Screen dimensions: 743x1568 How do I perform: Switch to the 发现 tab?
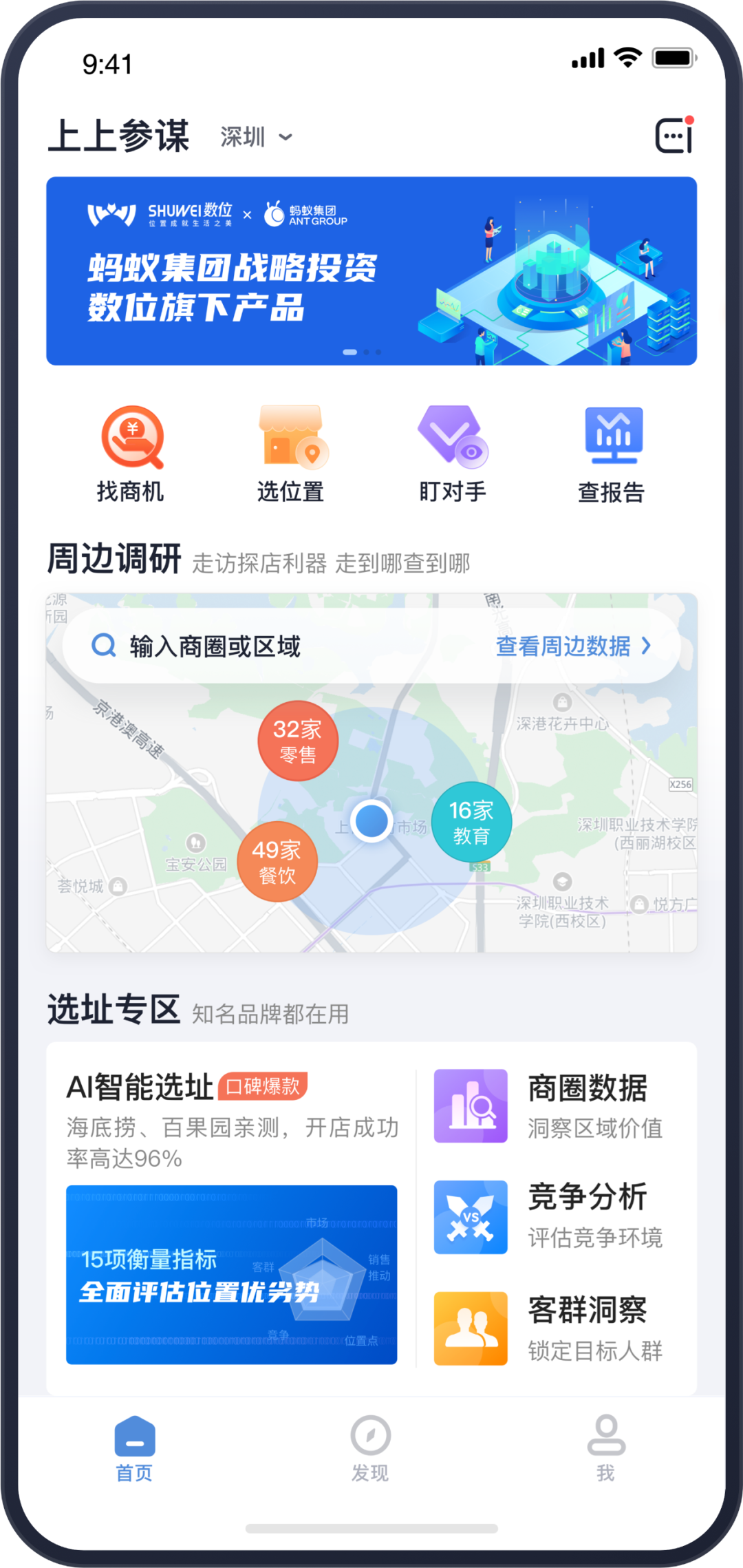tap(371, 1448)
